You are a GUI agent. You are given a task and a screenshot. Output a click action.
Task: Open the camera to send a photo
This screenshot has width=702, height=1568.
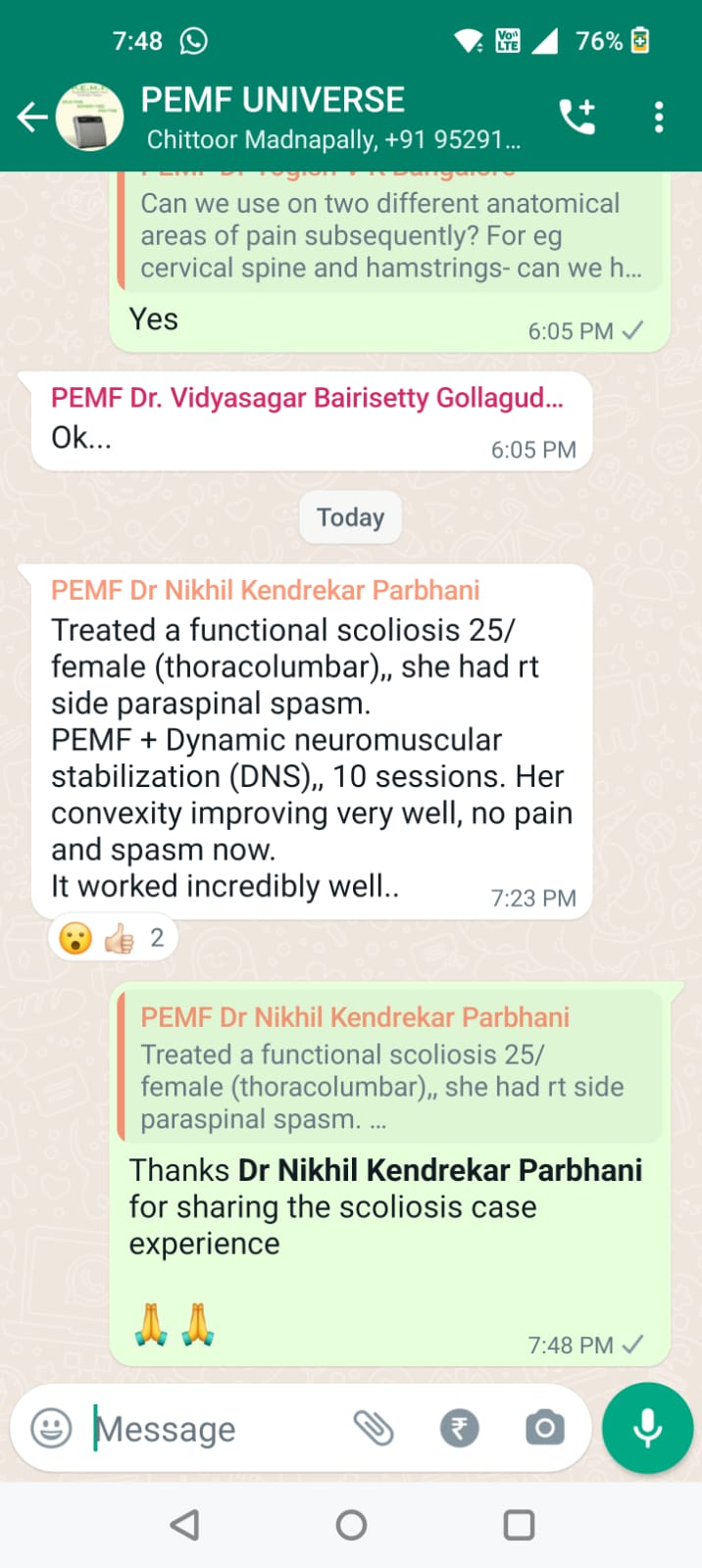pyautogui.click(x=544, y=1428)
